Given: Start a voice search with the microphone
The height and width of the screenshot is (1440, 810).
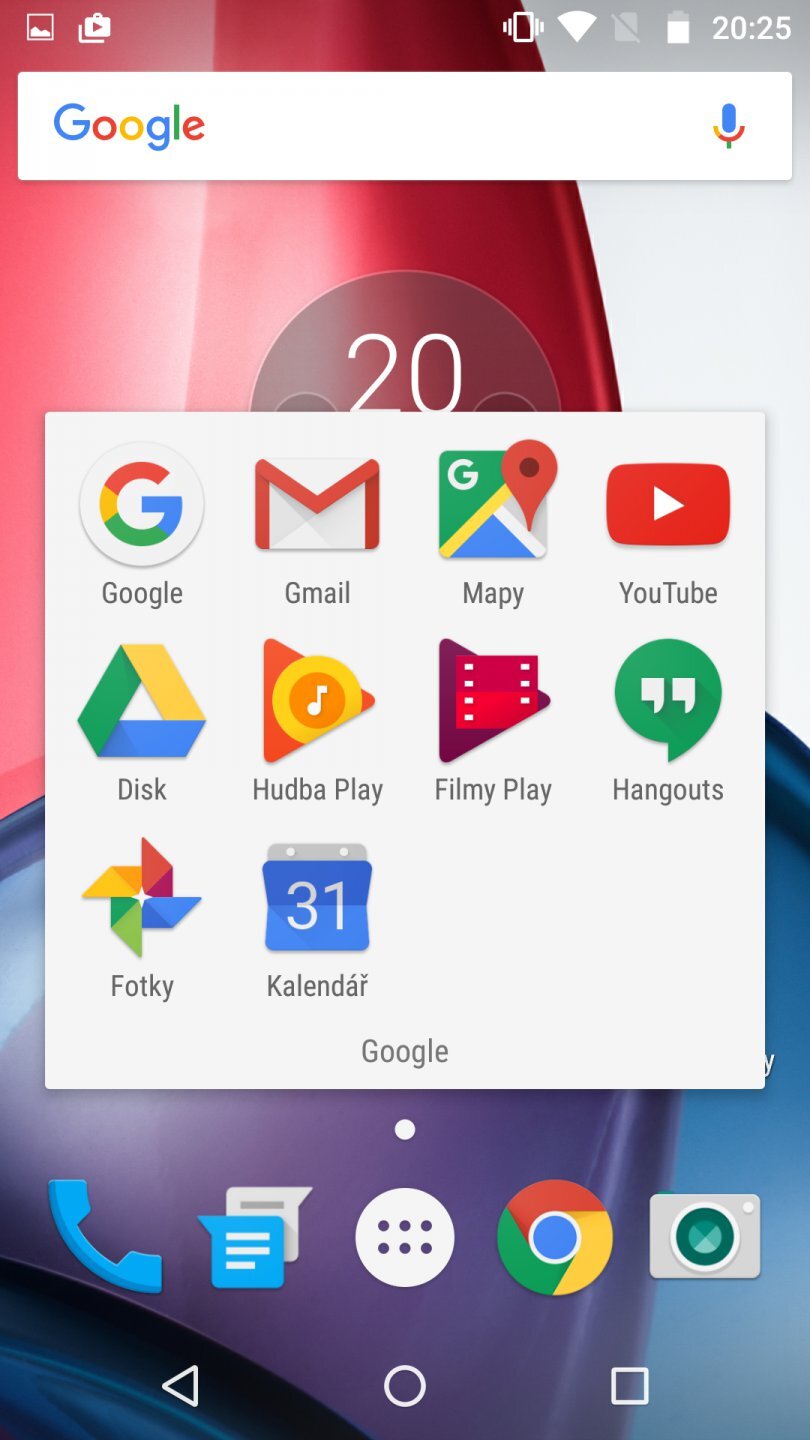Looking at the screenshot, I should (727, 124).
